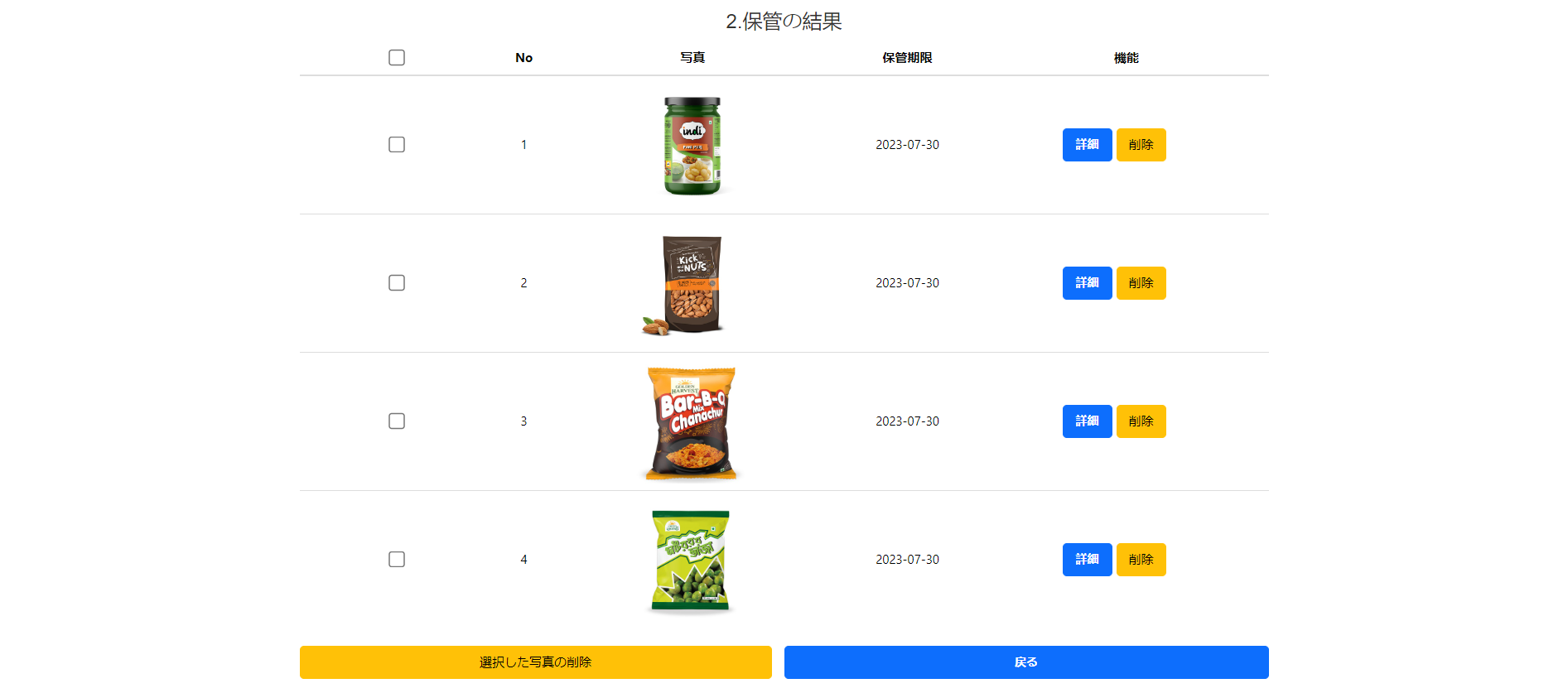The image size is (1568, 693).
Task: Tap 削除 to delete item No 4
Action: coord(1141,560)
